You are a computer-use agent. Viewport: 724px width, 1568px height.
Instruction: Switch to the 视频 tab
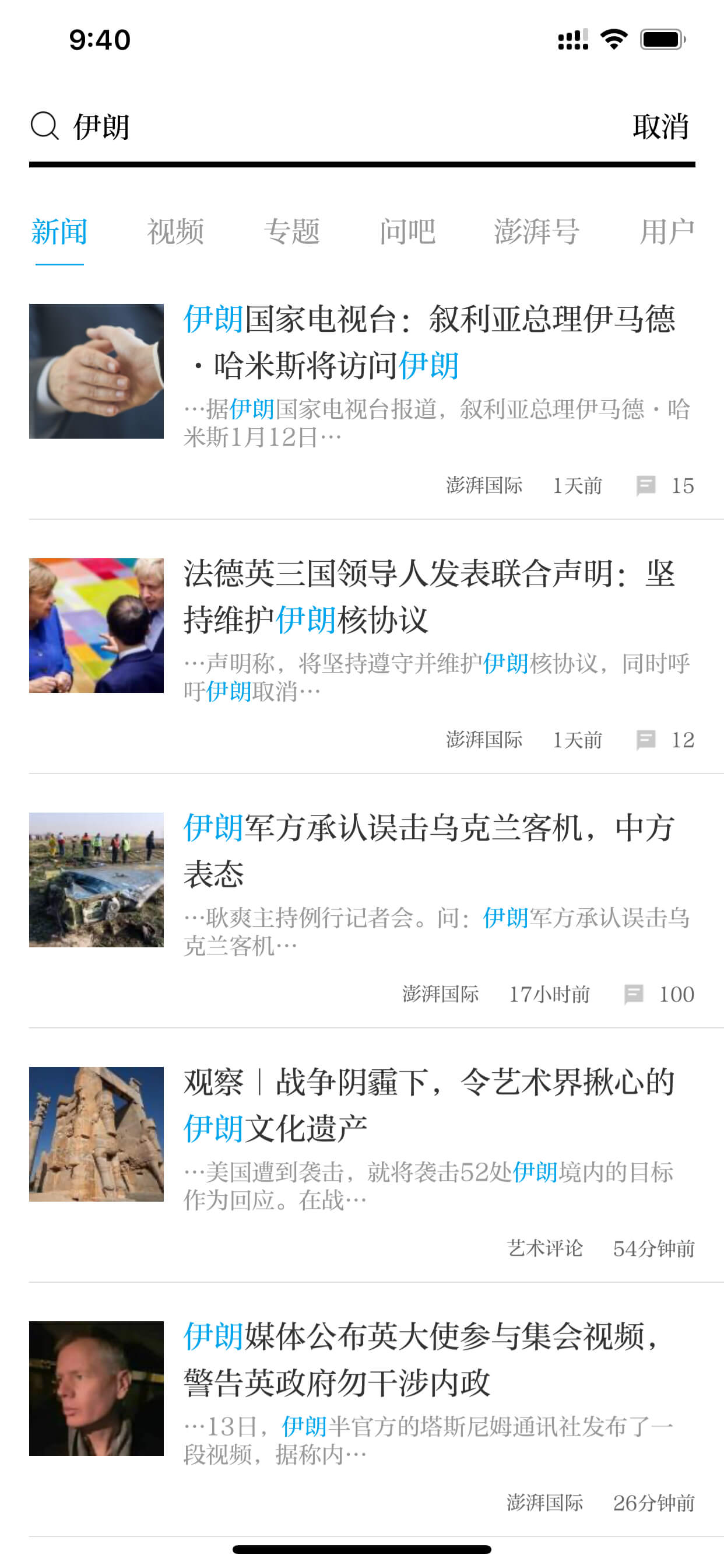175,232
